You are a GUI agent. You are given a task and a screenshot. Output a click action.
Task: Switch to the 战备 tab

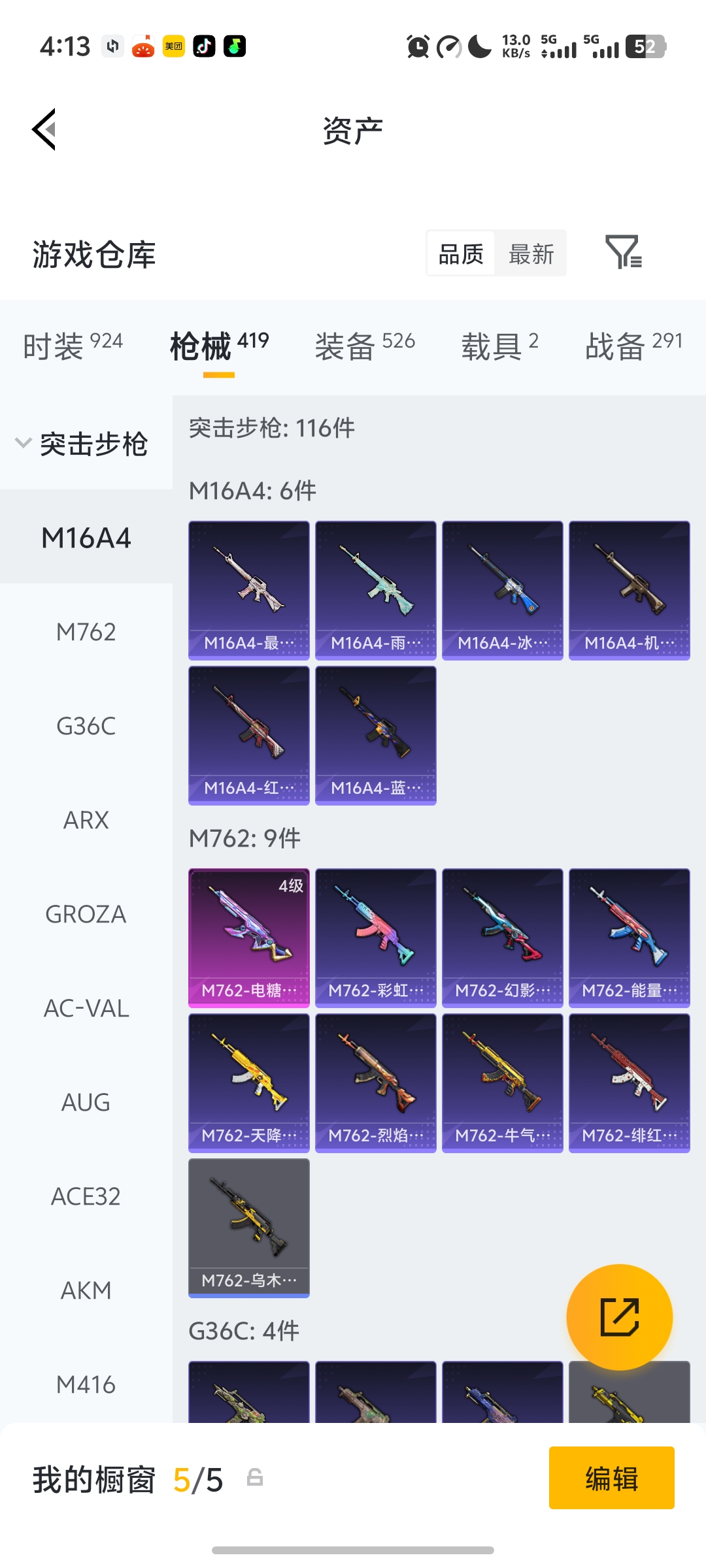(633, 346)
